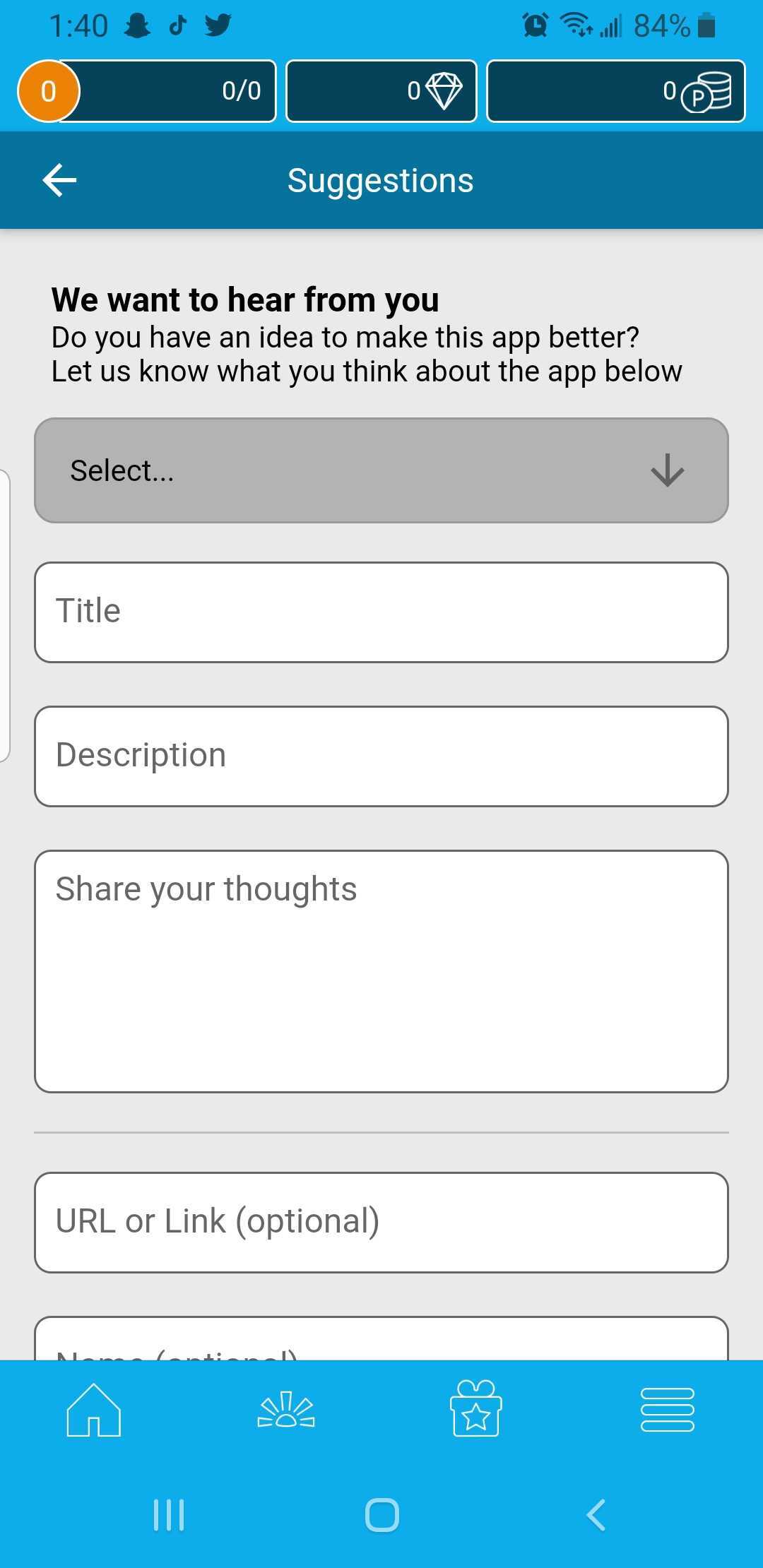Go back from the Suggestions screen

(x=59, y=180)
